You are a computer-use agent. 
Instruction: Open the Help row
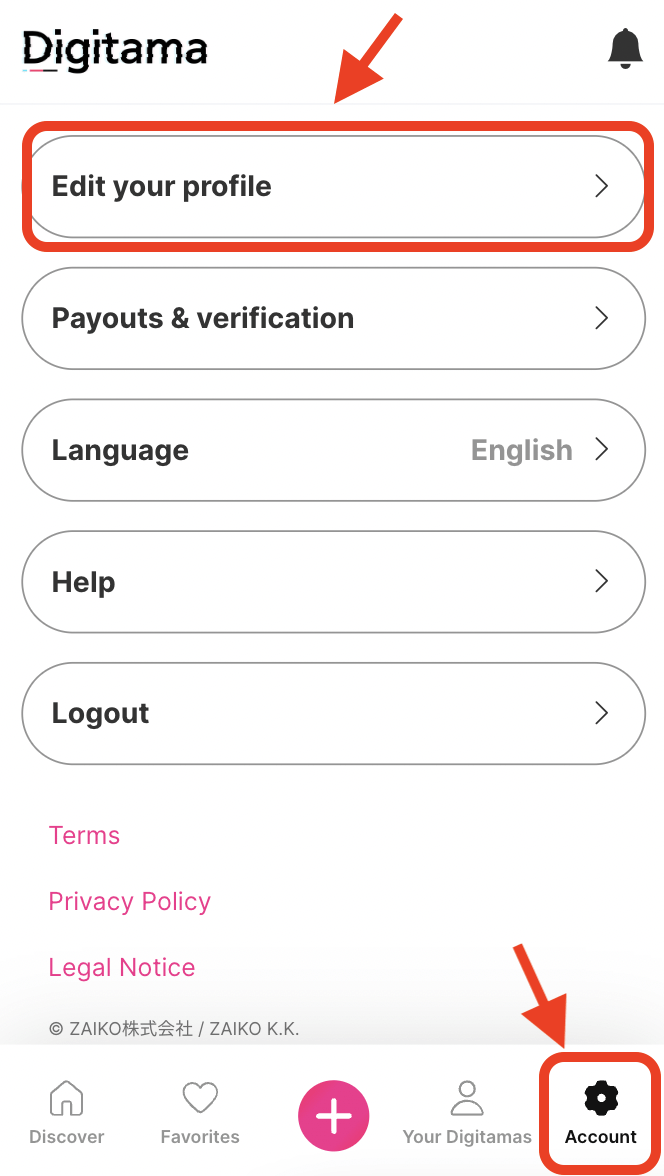click(x=334, y=581)
